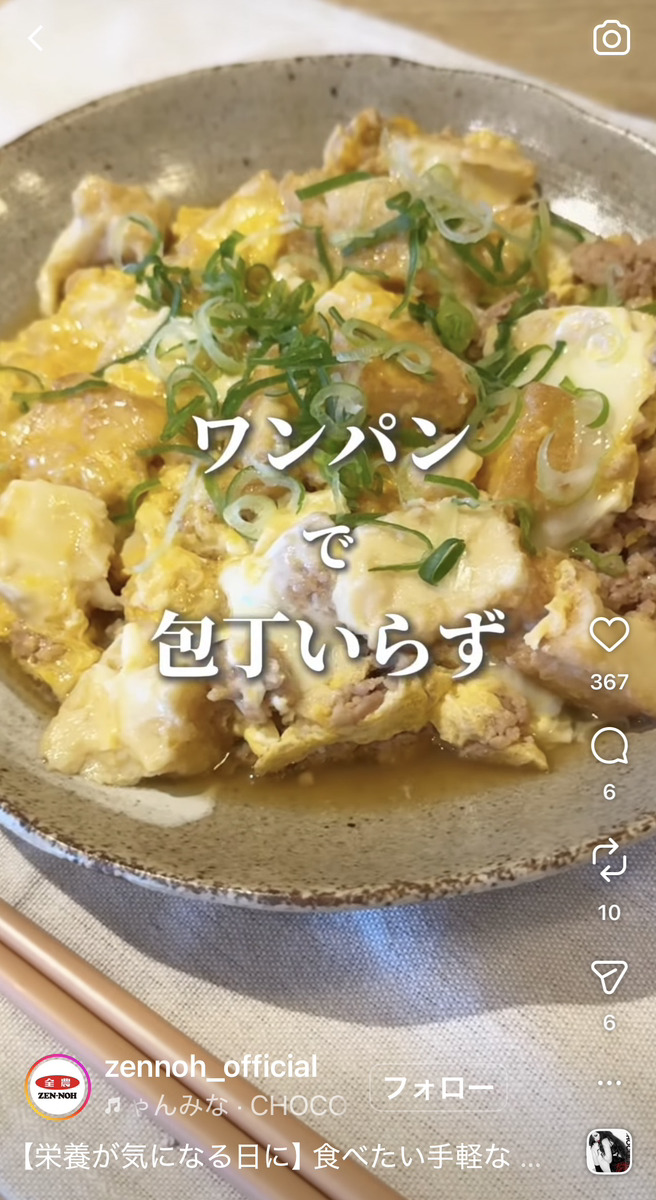This screenshot has height=1200, width=656.
Task: Visit the zennoh_official username link
Action: click(211, 1066)
